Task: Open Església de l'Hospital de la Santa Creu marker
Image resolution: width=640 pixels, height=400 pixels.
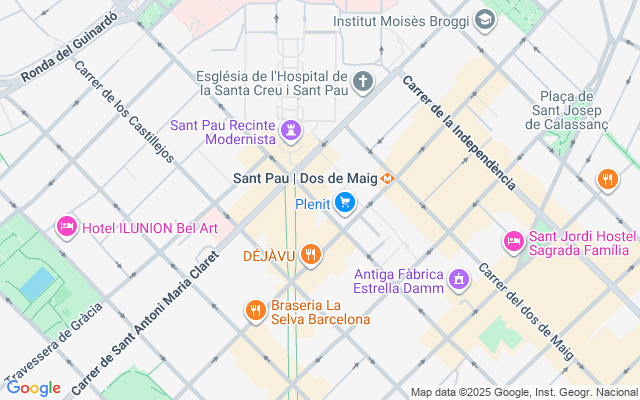Action: pyautogui.click(x=363, y=81)
